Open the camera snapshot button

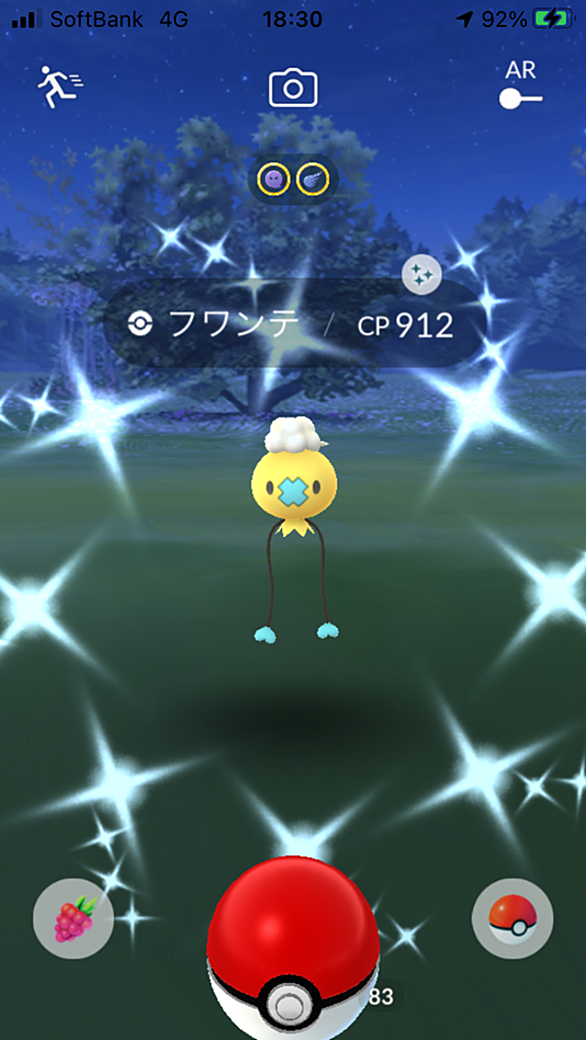tap(293, 88)
